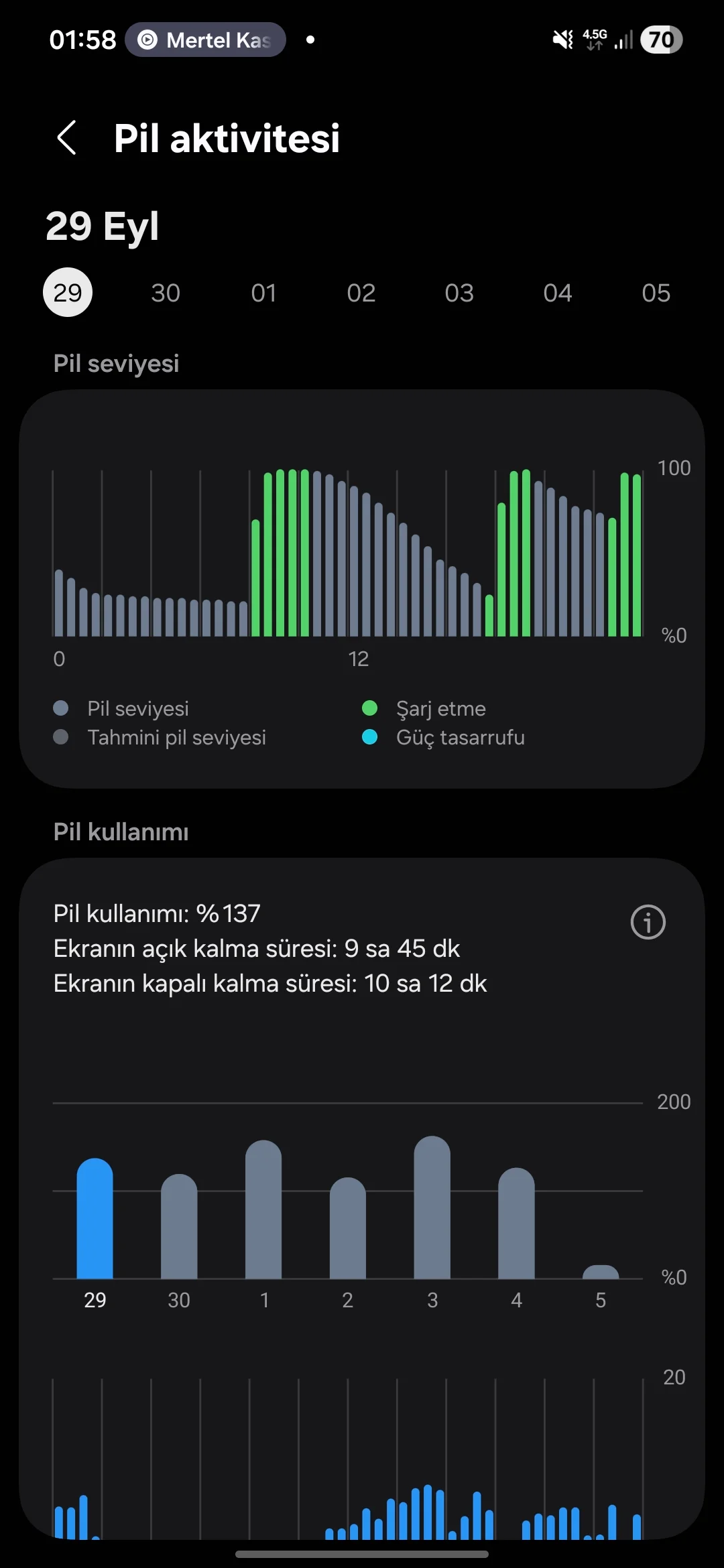This screenshot has height=1568, width=724.
Task: Select the usage bar labeled 3
Action: (432, 1207)
